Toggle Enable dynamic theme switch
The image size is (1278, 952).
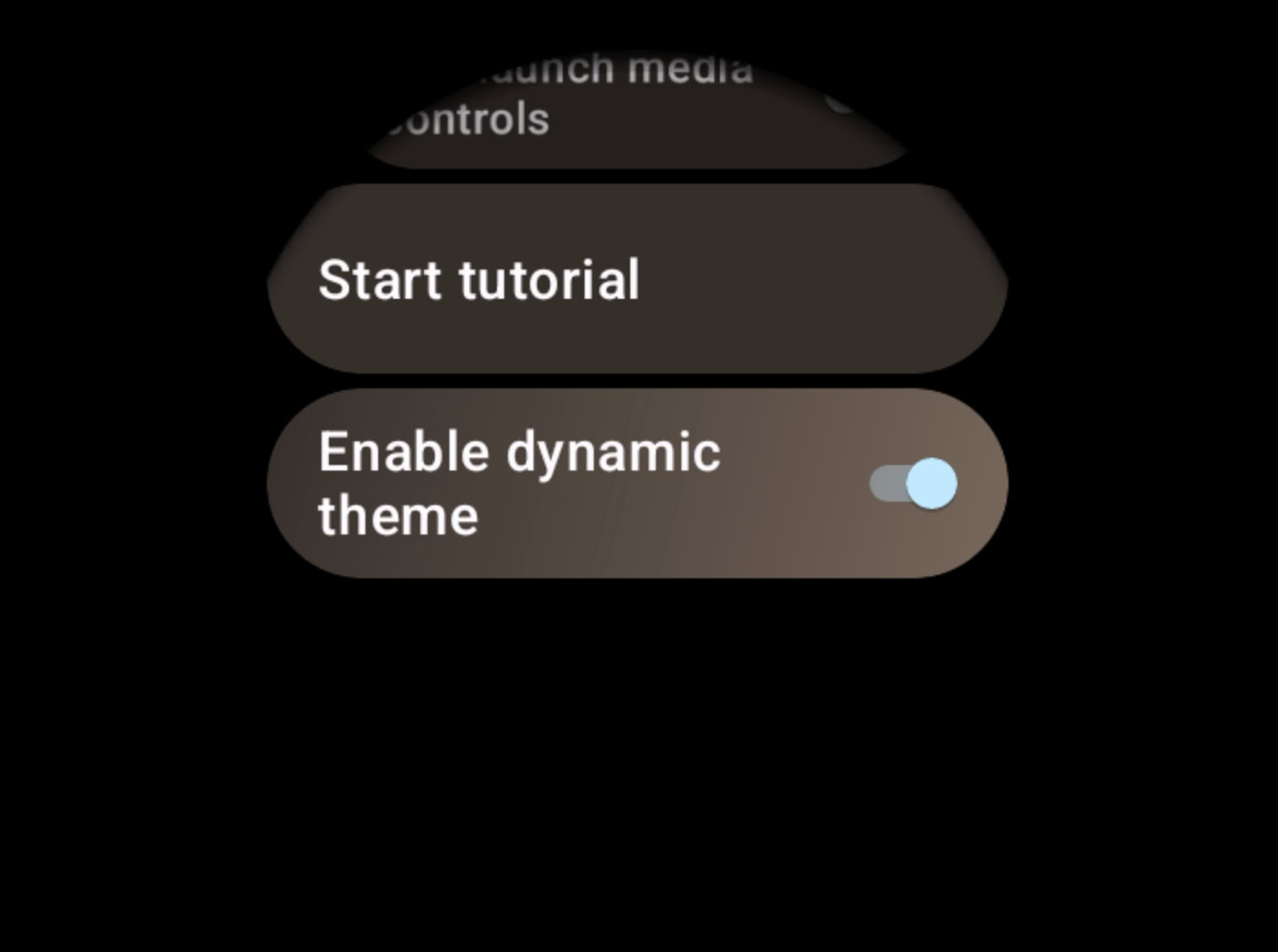coord(913,483)
